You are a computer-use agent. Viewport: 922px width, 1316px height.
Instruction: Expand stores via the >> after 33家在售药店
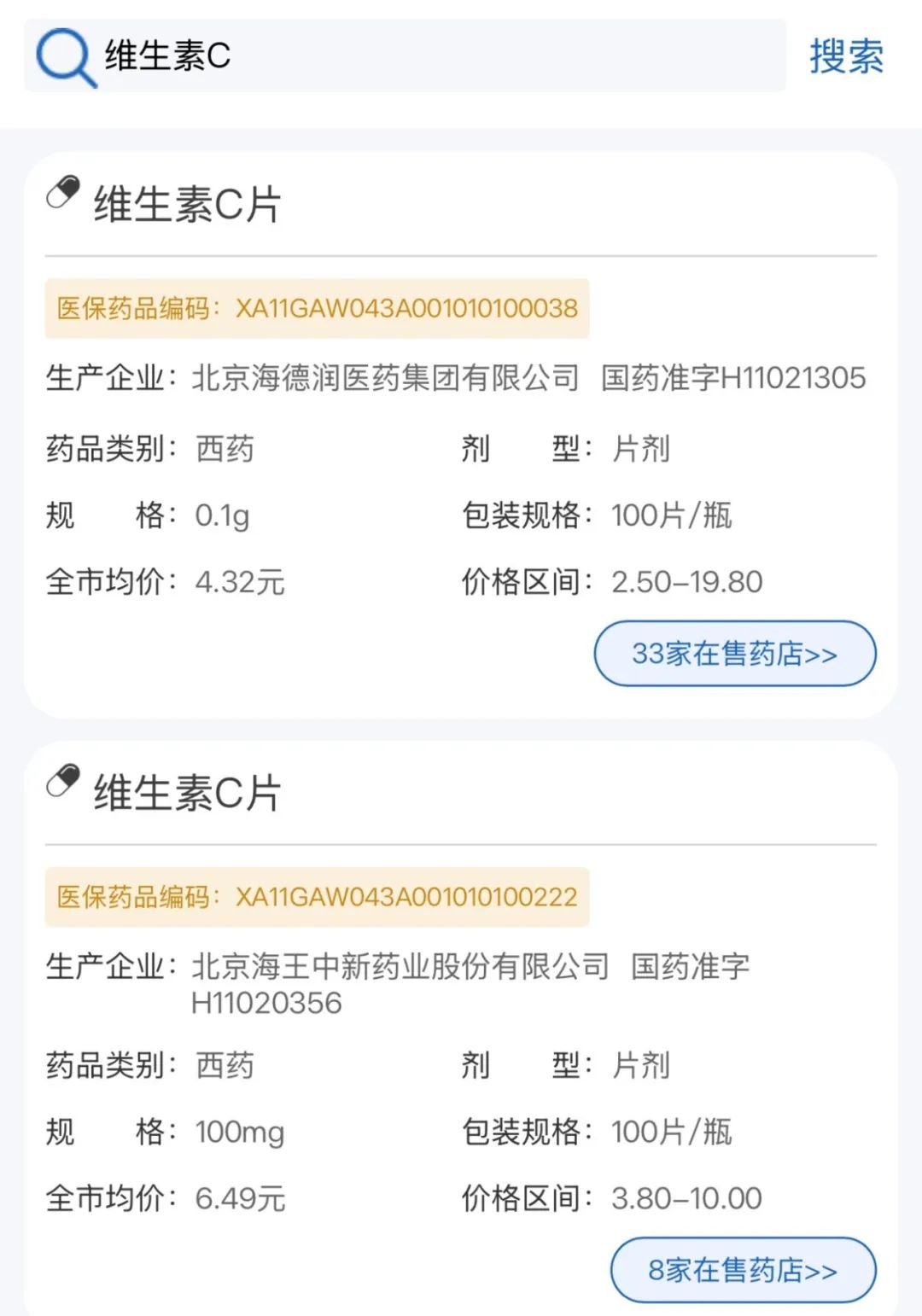pyautogui.click(x=820, y=653)
